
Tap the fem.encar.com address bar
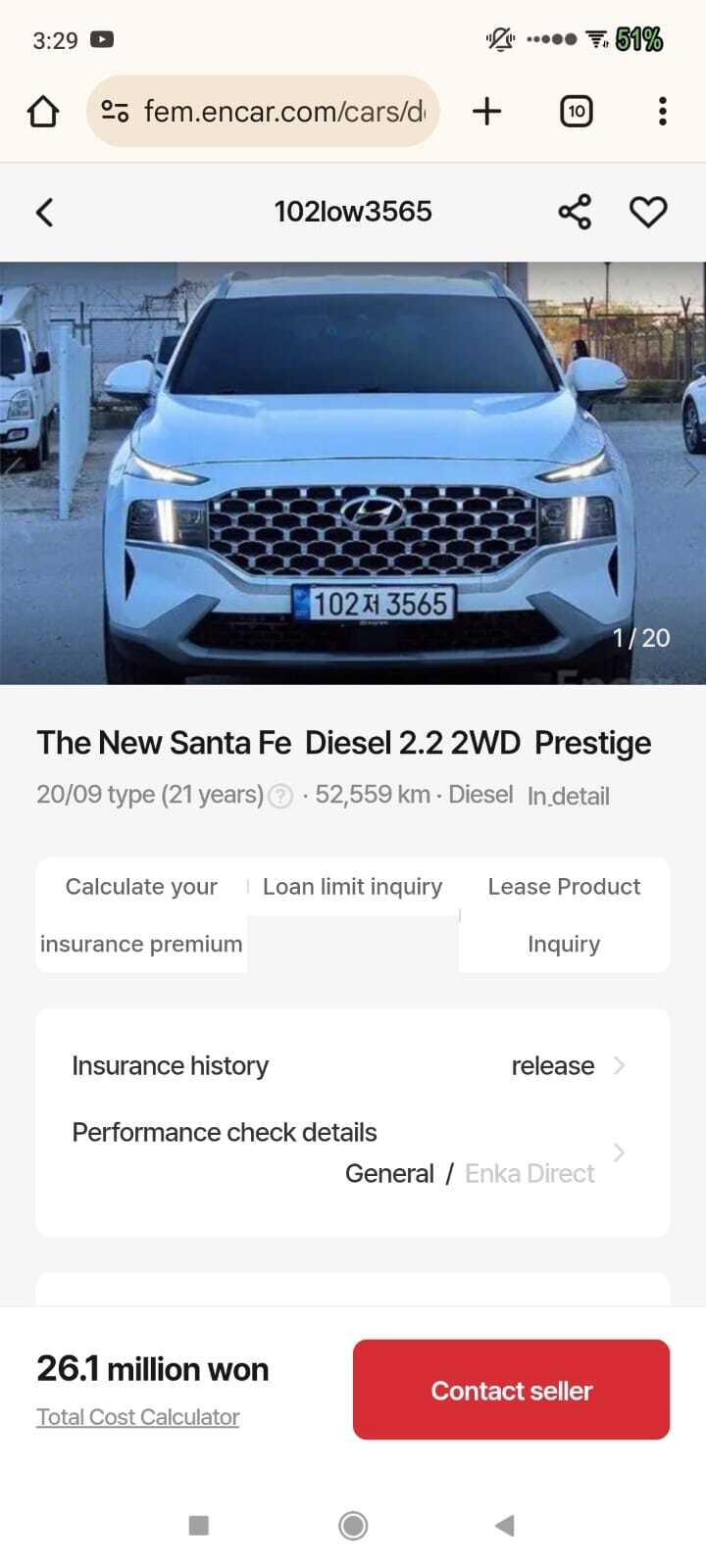(263, 112)
